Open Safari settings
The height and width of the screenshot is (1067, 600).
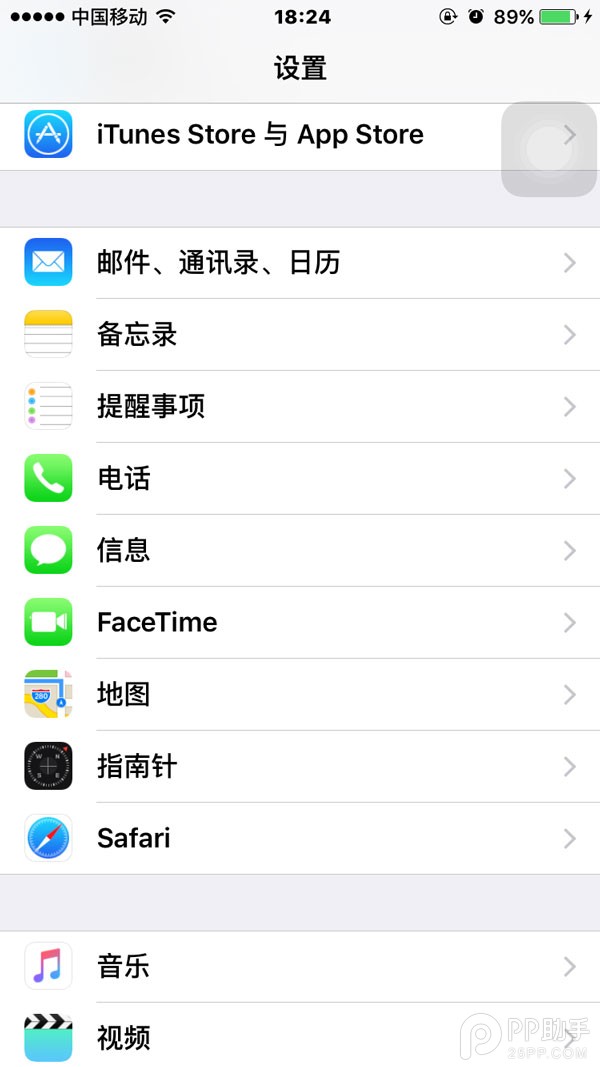point(134,838)
